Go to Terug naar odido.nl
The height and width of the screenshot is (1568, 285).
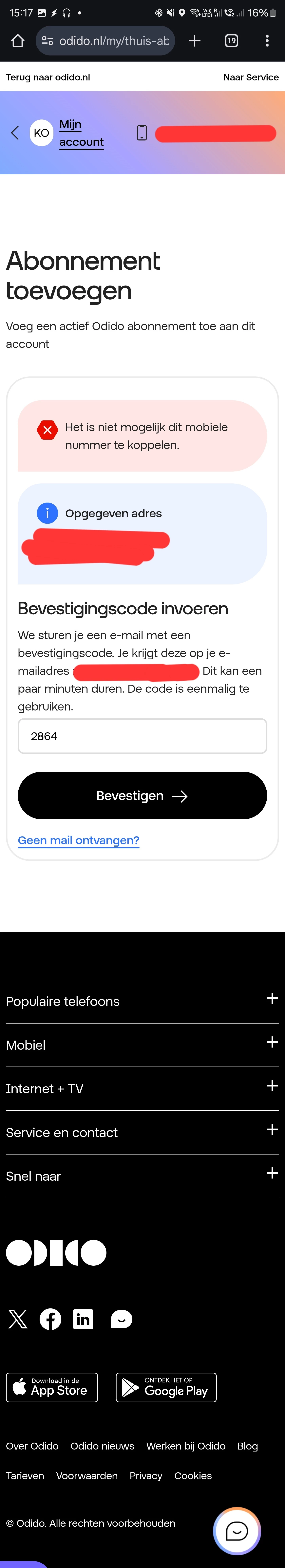(x=48, y=77)
